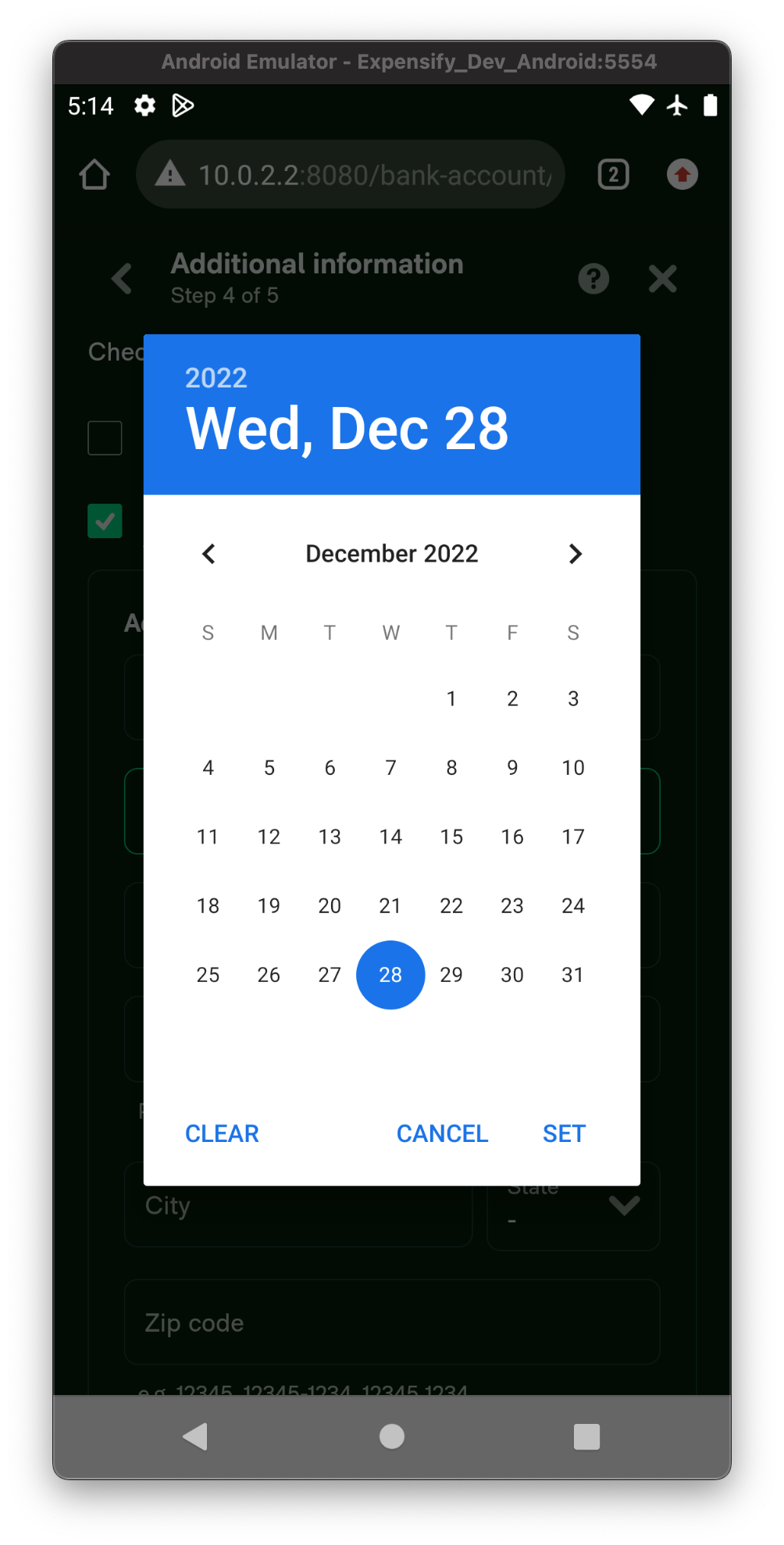Go to the next month
The image size is (784, 1545).
tap(575, 554)
